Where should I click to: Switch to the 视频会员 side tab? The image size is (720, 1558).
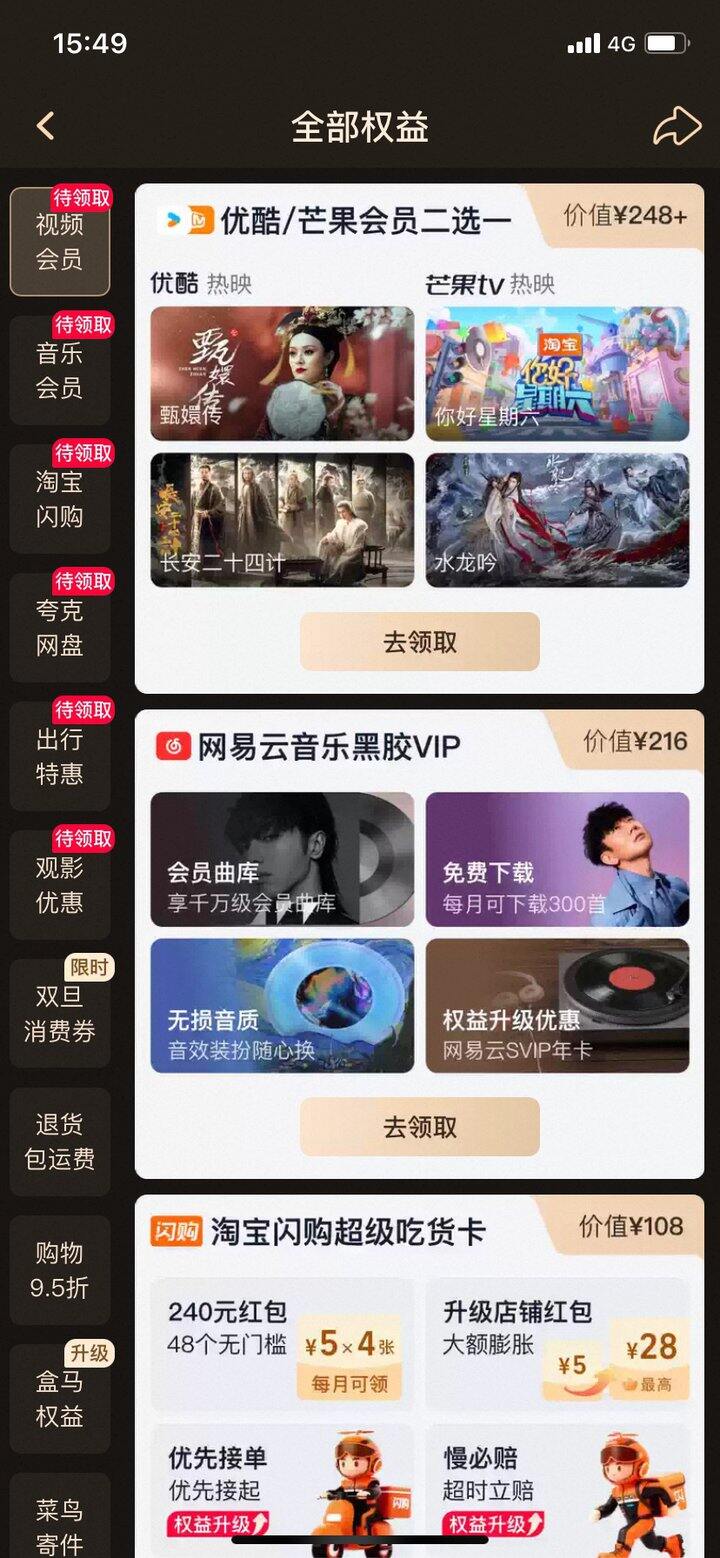coord(60,242)
